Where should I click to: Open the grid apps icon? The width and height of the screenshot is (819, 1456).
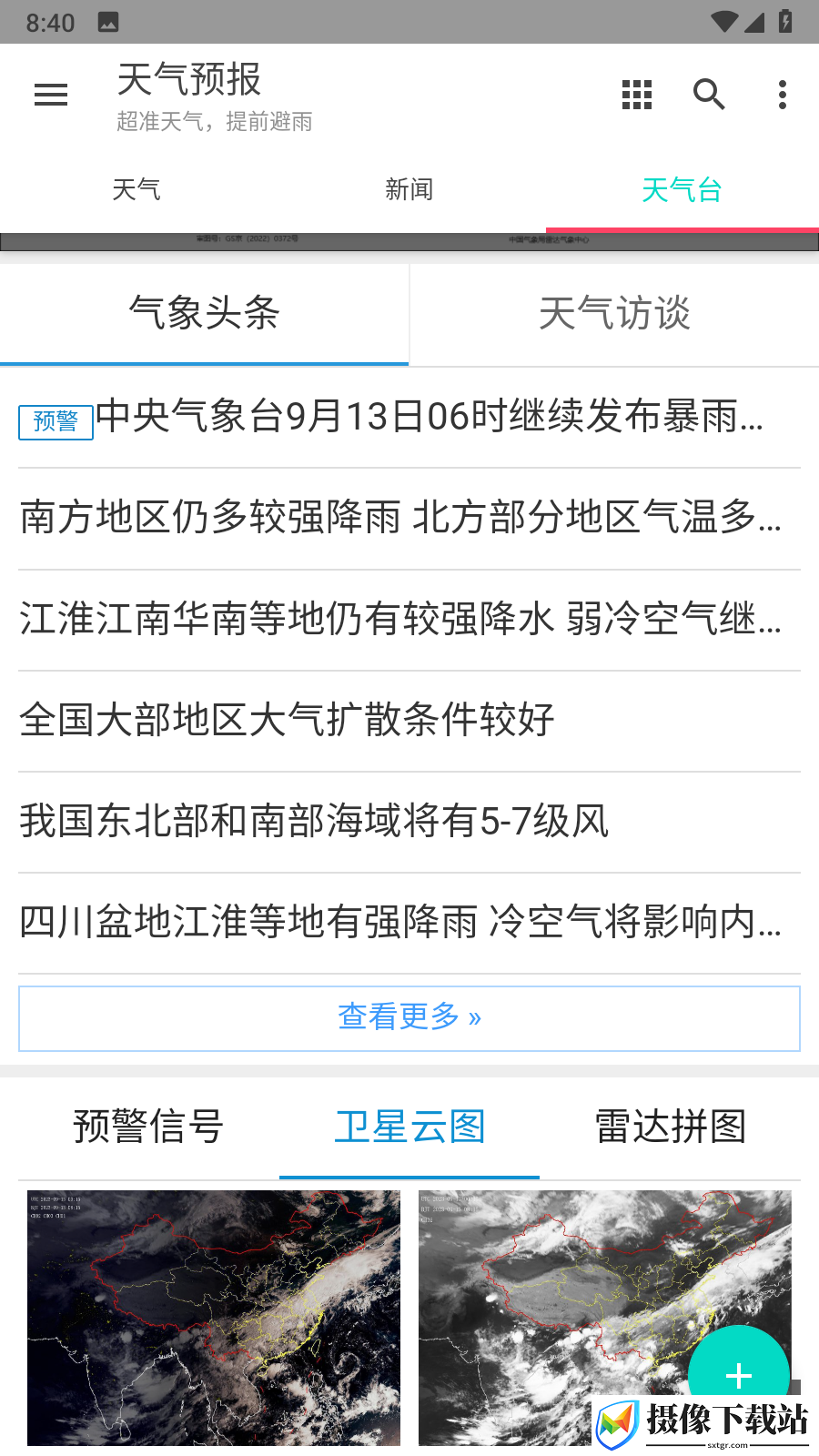tap(637, 95)
